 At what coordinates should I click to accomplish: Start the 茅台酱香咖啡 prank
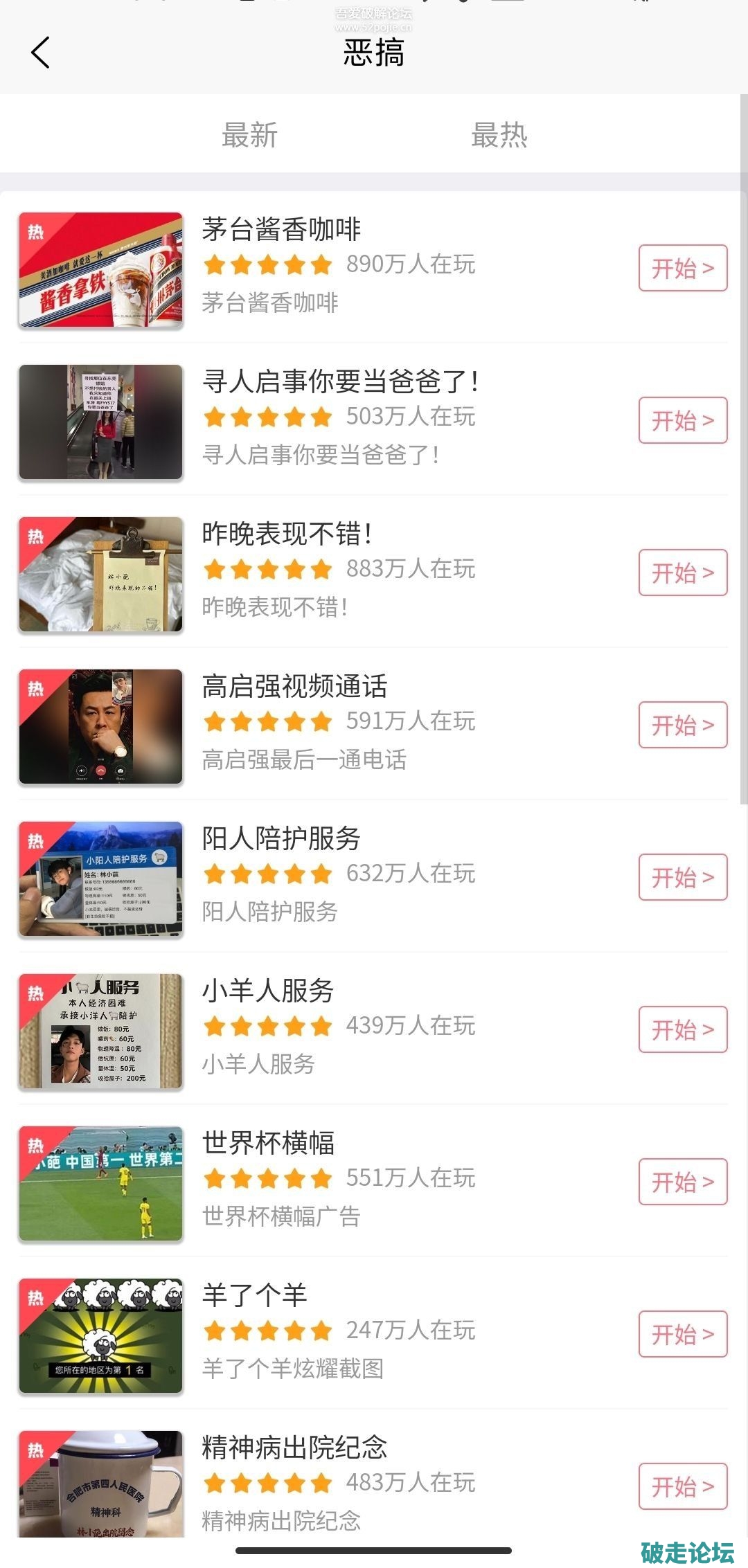coord(682,268)
